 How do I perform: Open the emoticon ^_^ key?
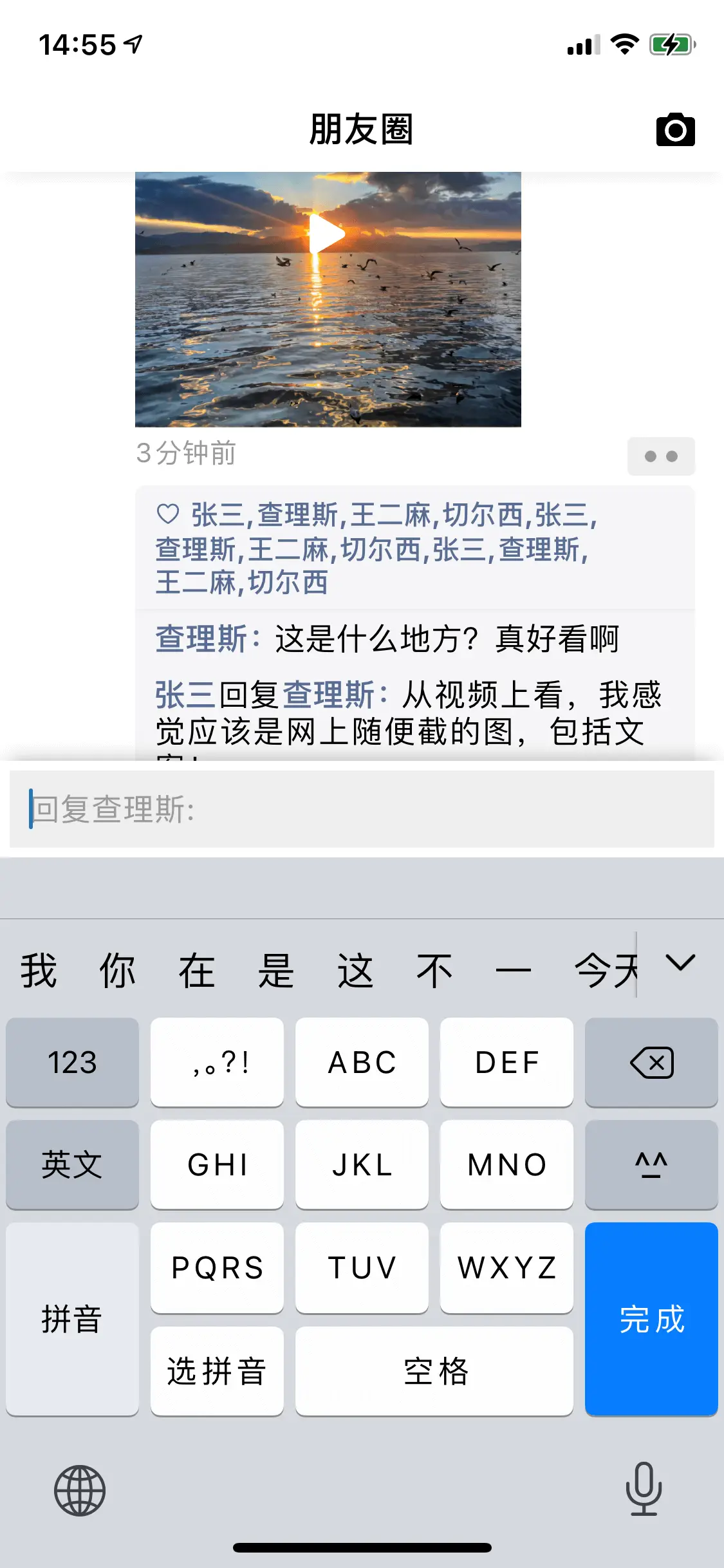point(651,1164)
